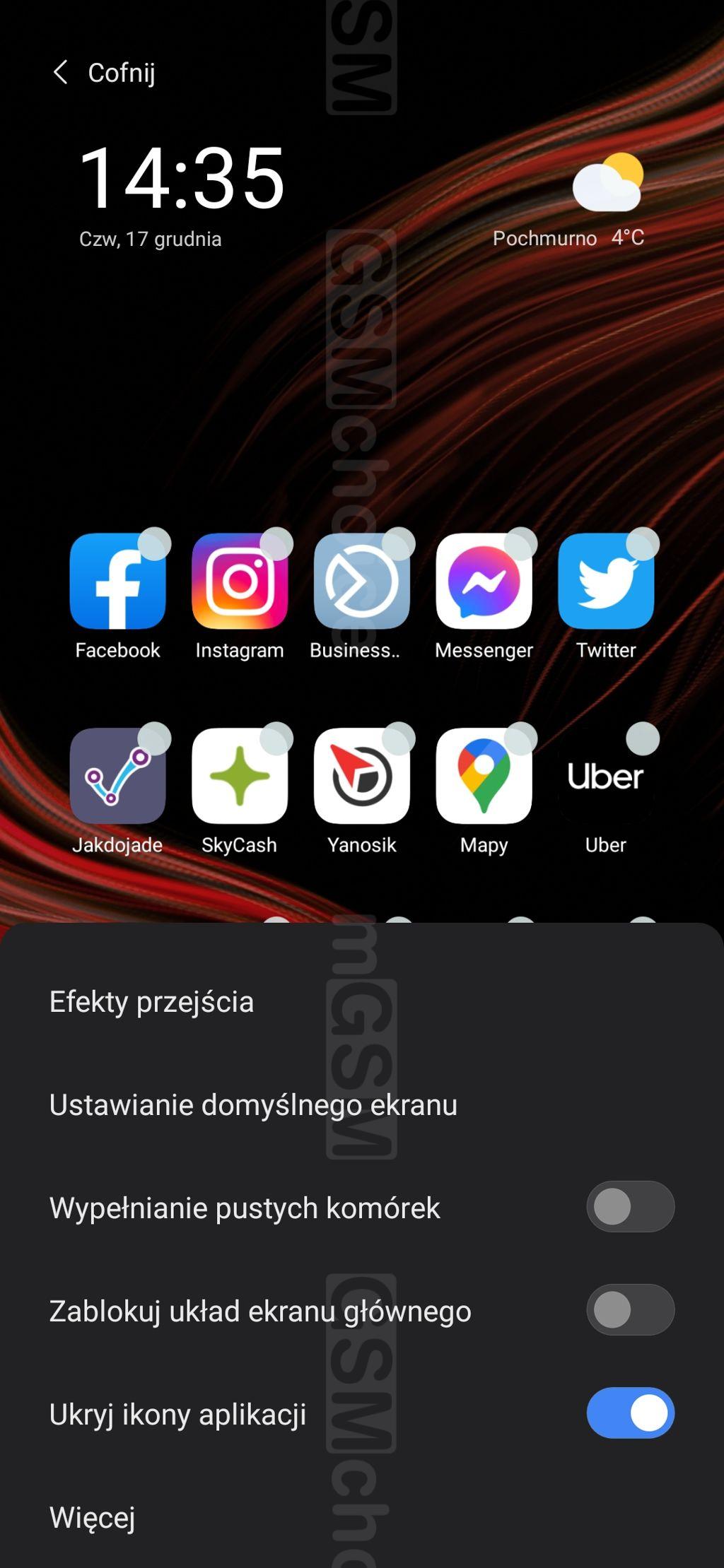Open the Więcej option
The image size is (724, 1568).
tap(92, 1517)
